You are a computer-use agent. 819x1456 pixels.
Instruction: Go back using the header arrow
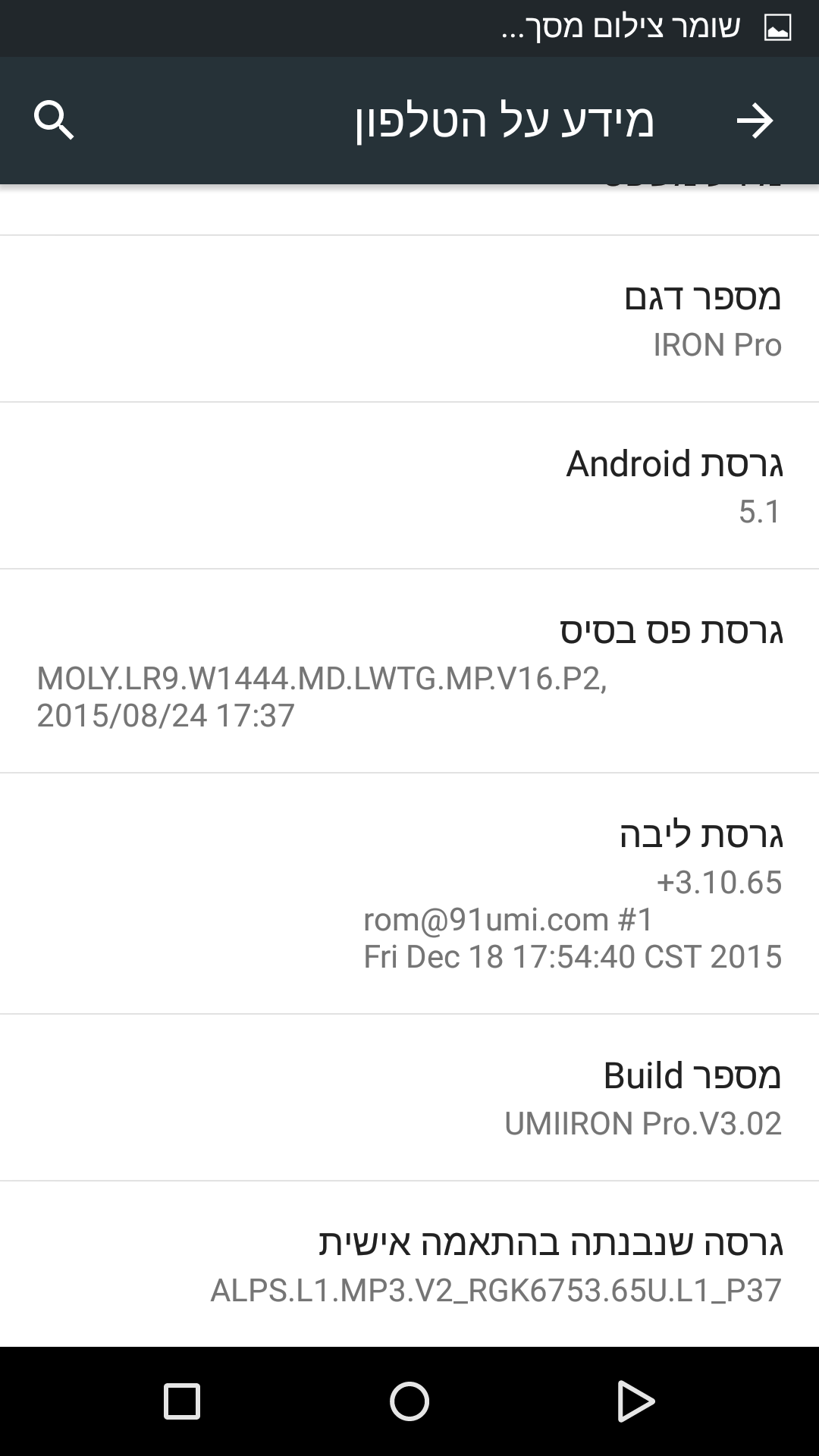coord(755,121)
